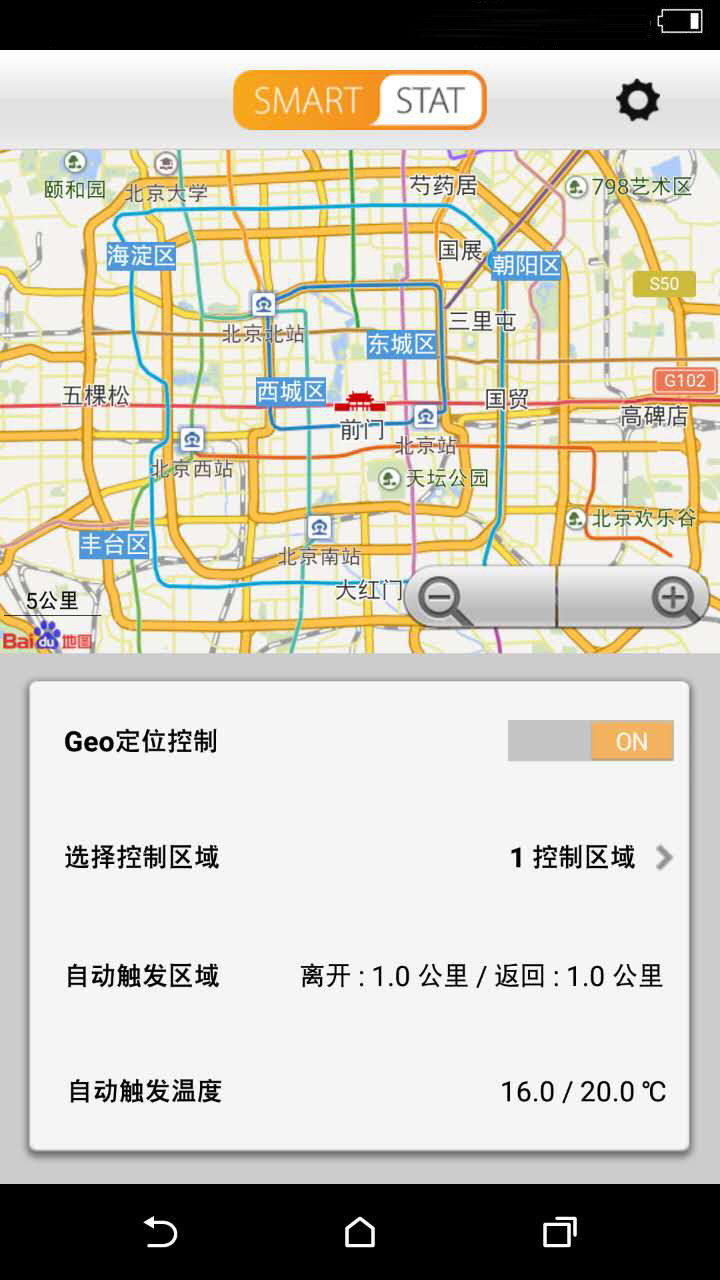Switch to the STAT segment
This screenshot has height=1280, width=720.
click(x=431, y=100)
